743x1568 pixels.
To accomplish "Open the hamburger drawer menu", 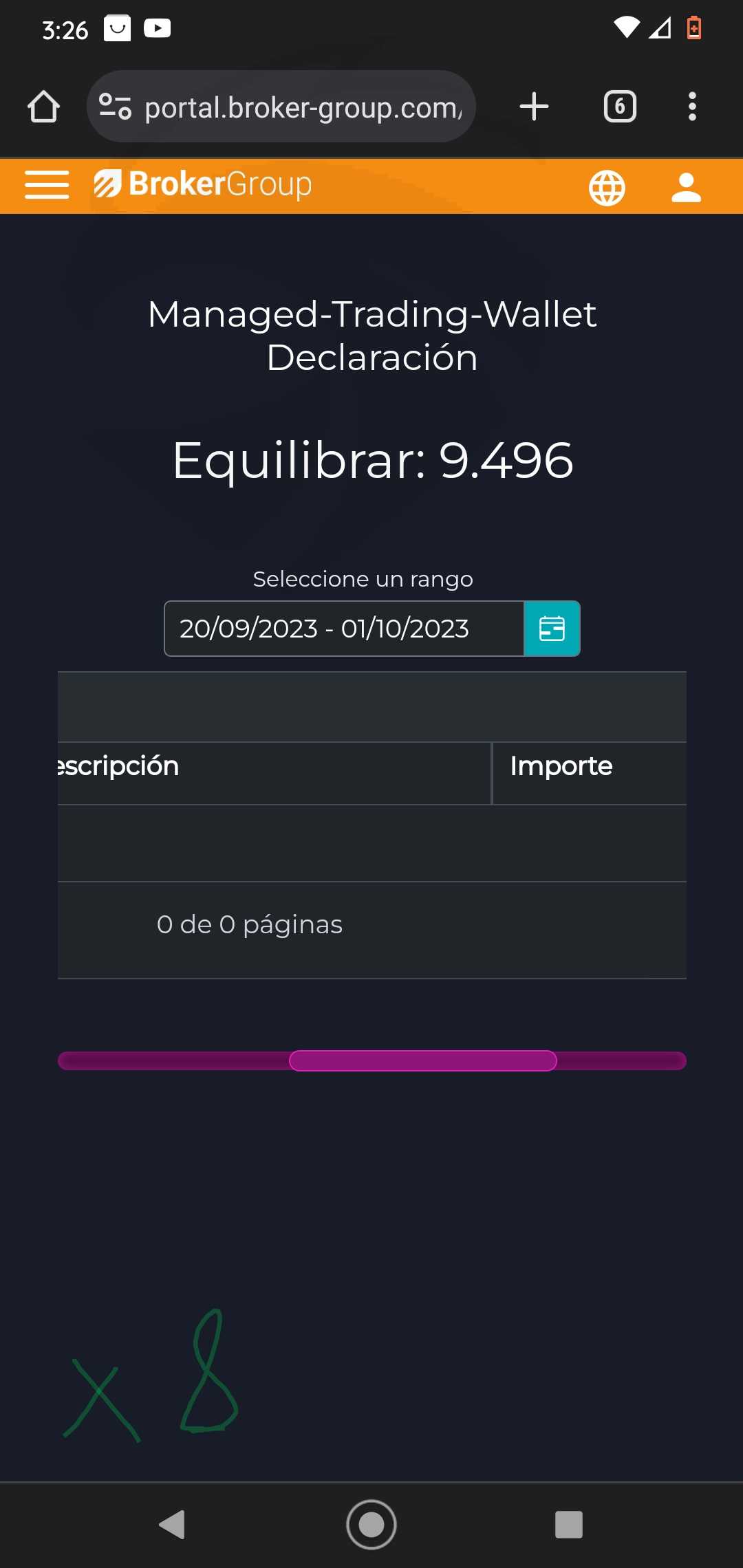I will pyautogui.click(x=47, y=185).
